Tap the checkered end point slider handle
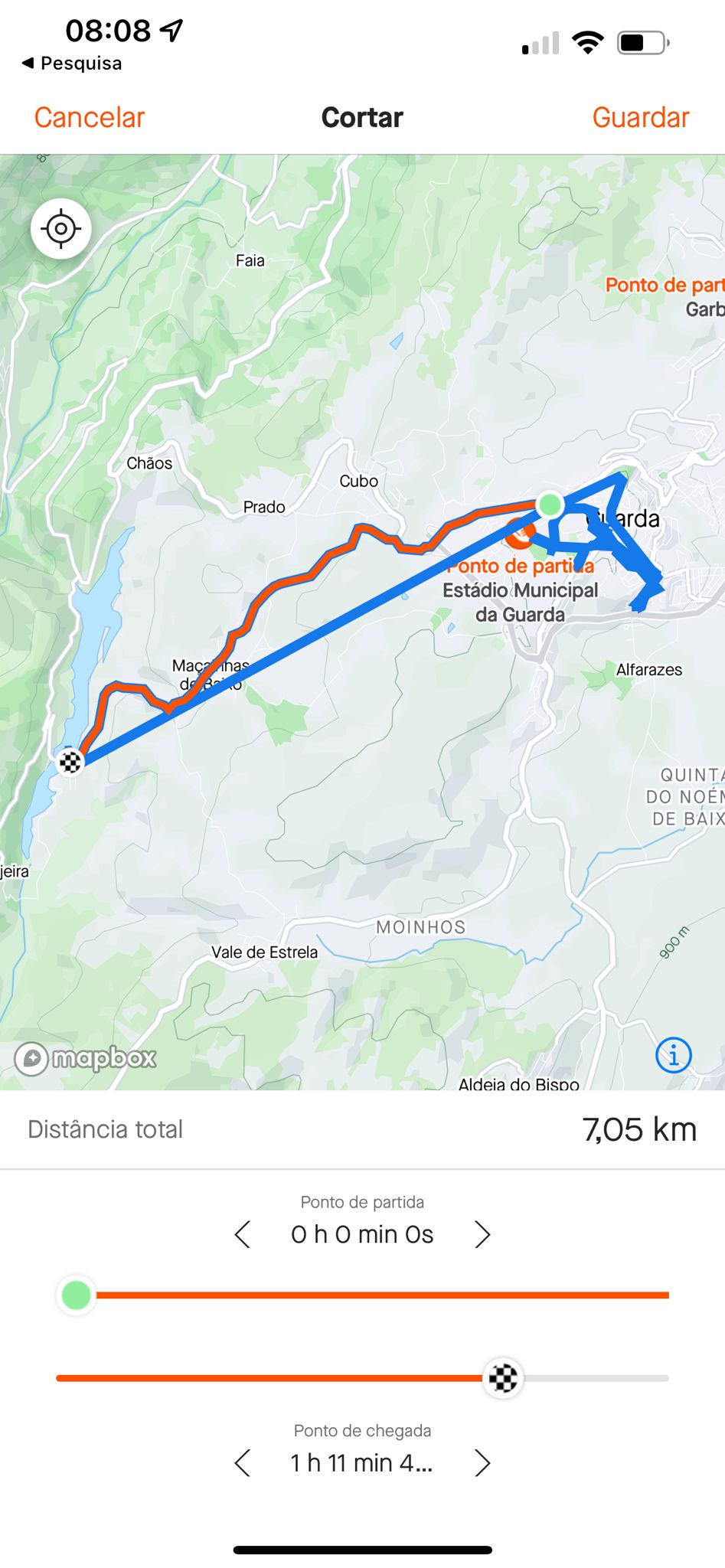725x1568 pixels. click(503, 1378)
